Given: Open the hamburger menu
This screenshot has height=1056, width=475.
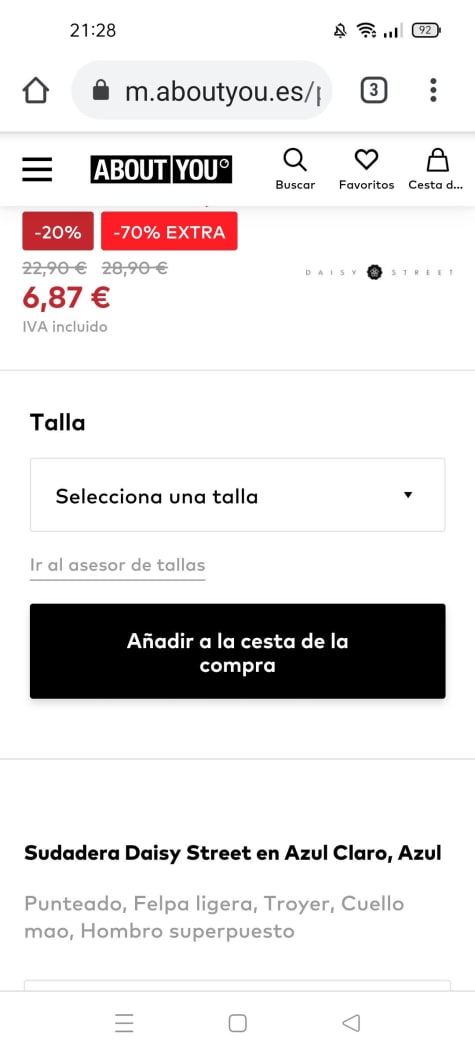Looking at the screenshot, I should pos(37,169).
